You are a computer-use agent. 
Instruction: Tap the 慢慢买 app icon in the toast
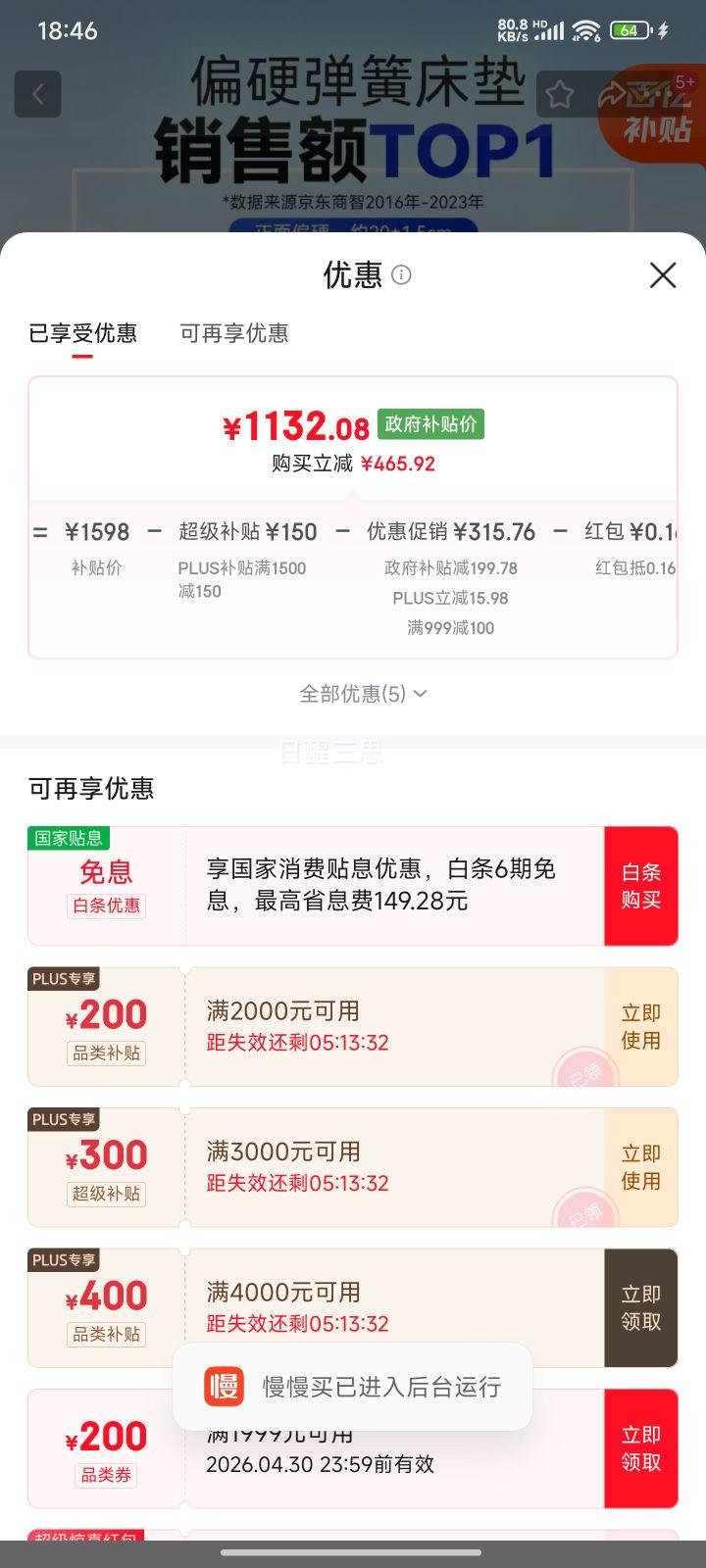224,1387
